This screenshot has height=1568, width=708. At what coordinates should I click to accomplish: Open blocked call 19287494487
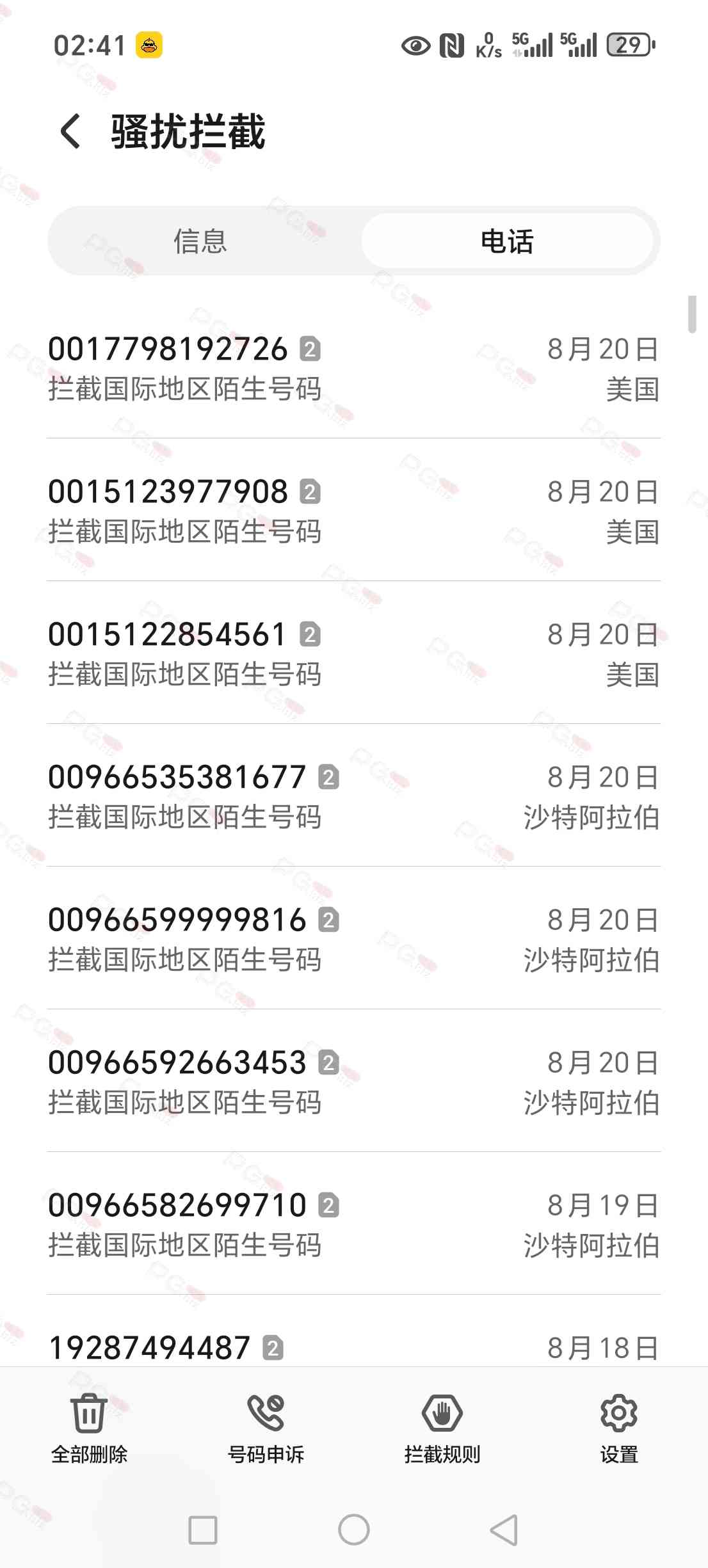pyautogui.click(x=353, y=1347)
